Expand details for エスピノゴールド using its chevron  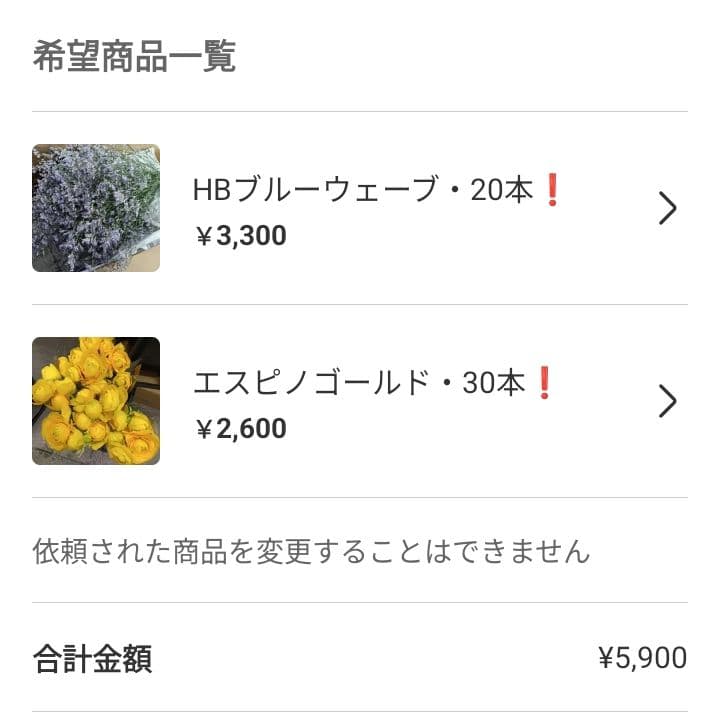[667, 400]
